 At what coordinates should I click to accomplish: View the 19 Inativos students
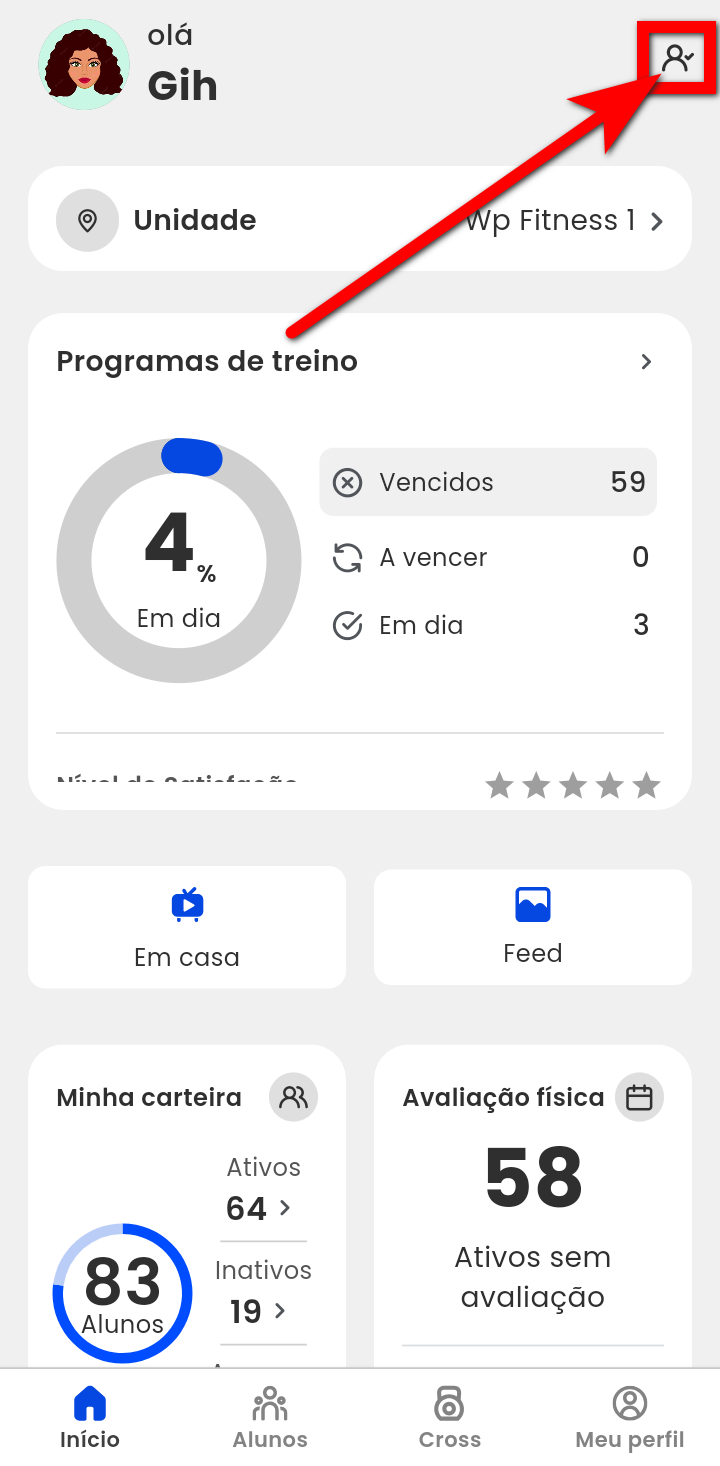(x=260, y=1311)
